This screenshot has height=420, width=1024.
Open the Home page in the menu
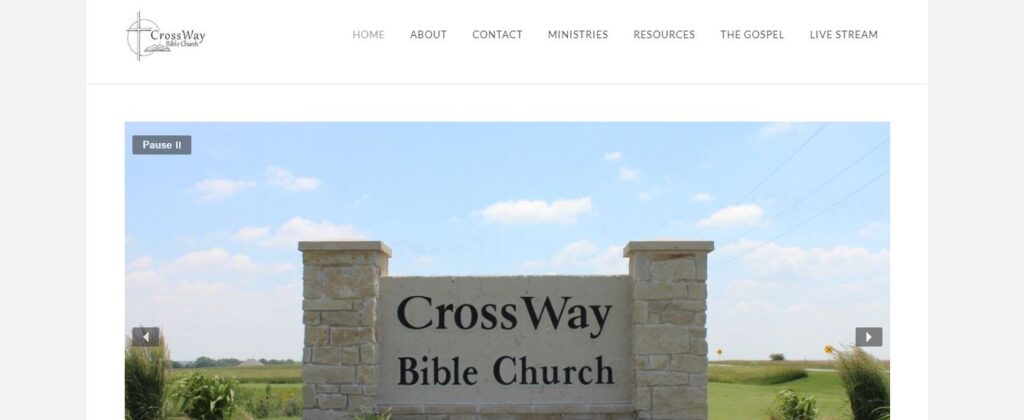[368, 35]
